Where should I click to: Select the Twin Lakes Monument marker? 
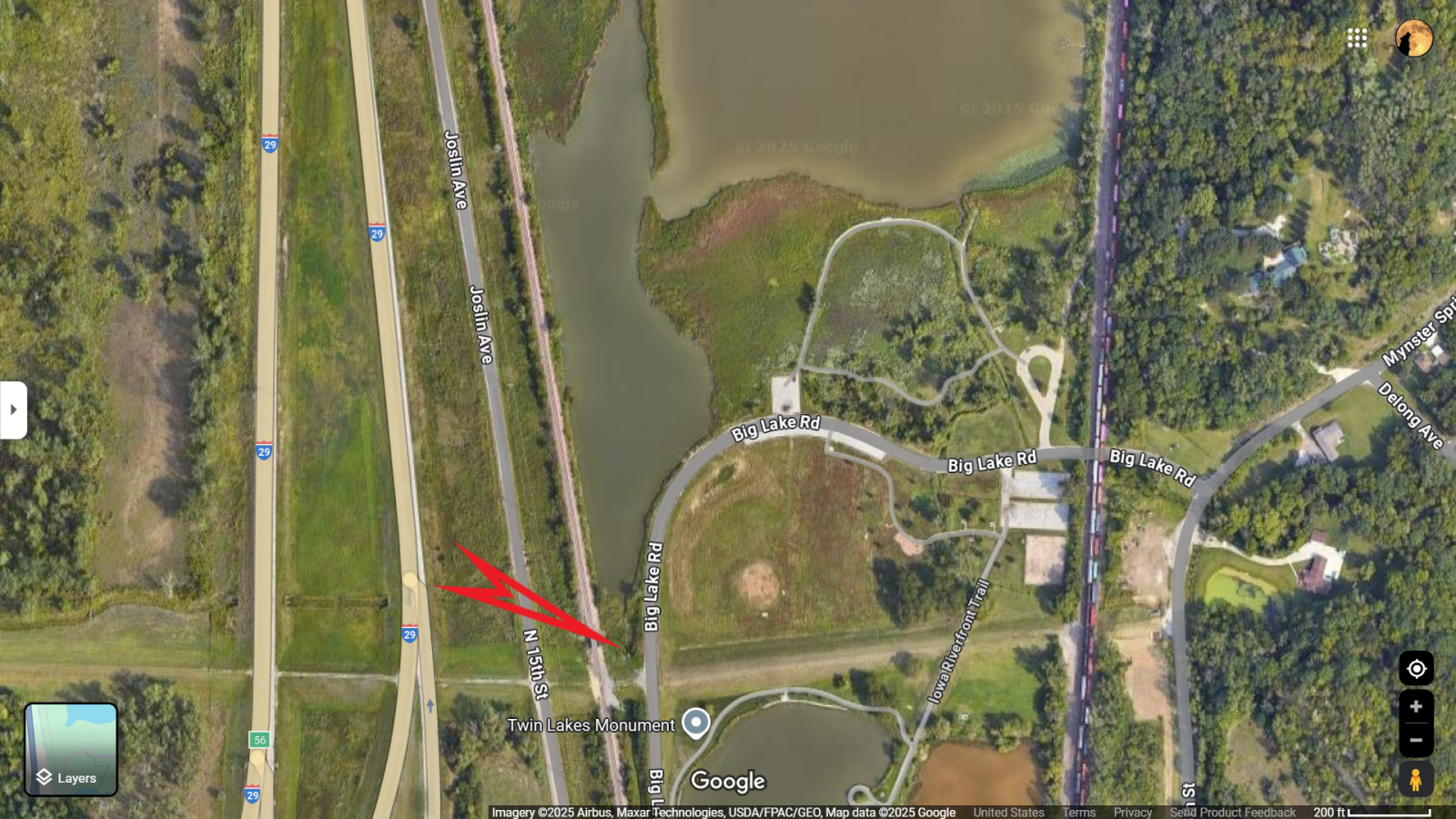(x=696, y=723)
